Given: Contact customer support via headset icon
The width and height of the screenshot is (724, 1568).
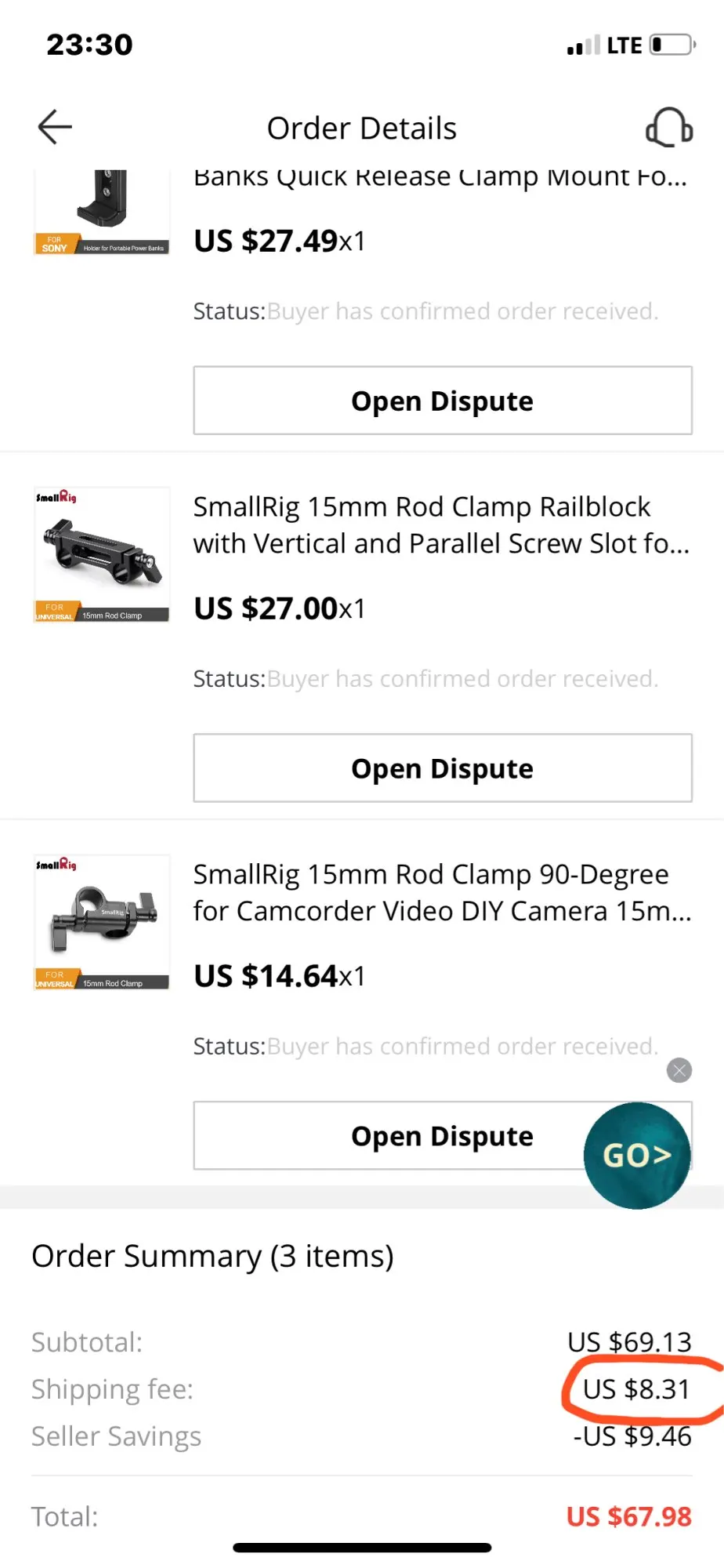Looking at the screenshot, I should (668, 128).
